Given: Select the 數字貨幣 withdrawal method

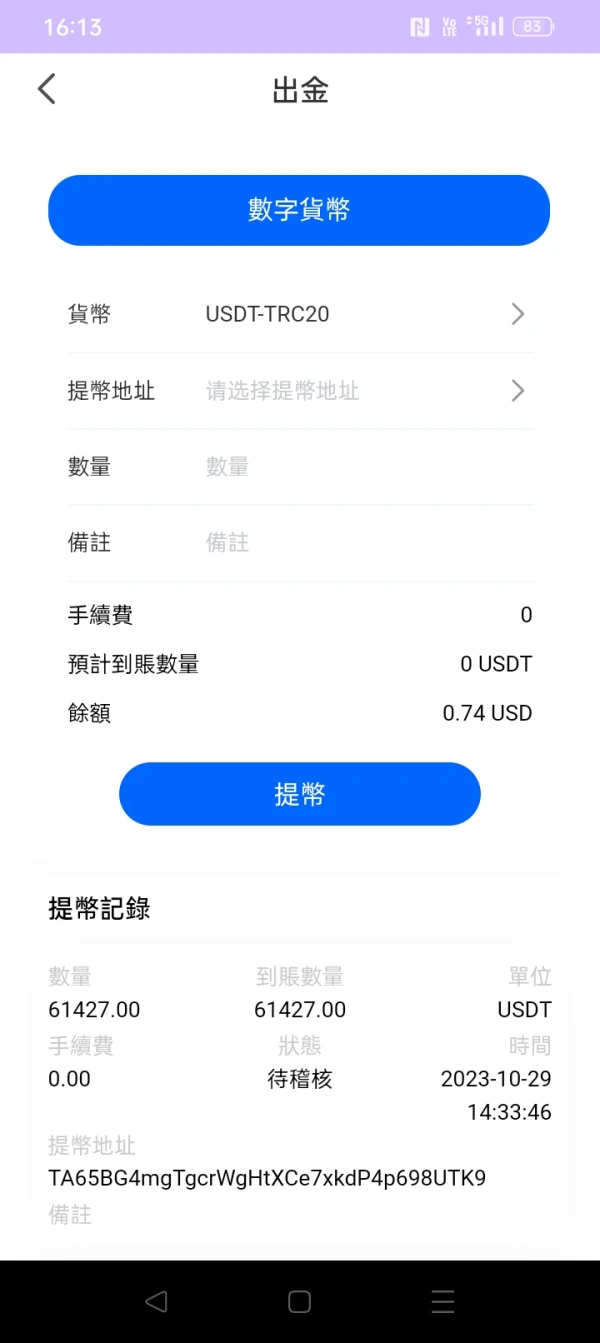Looking at the screenshot, I should [x=299, y=210].
